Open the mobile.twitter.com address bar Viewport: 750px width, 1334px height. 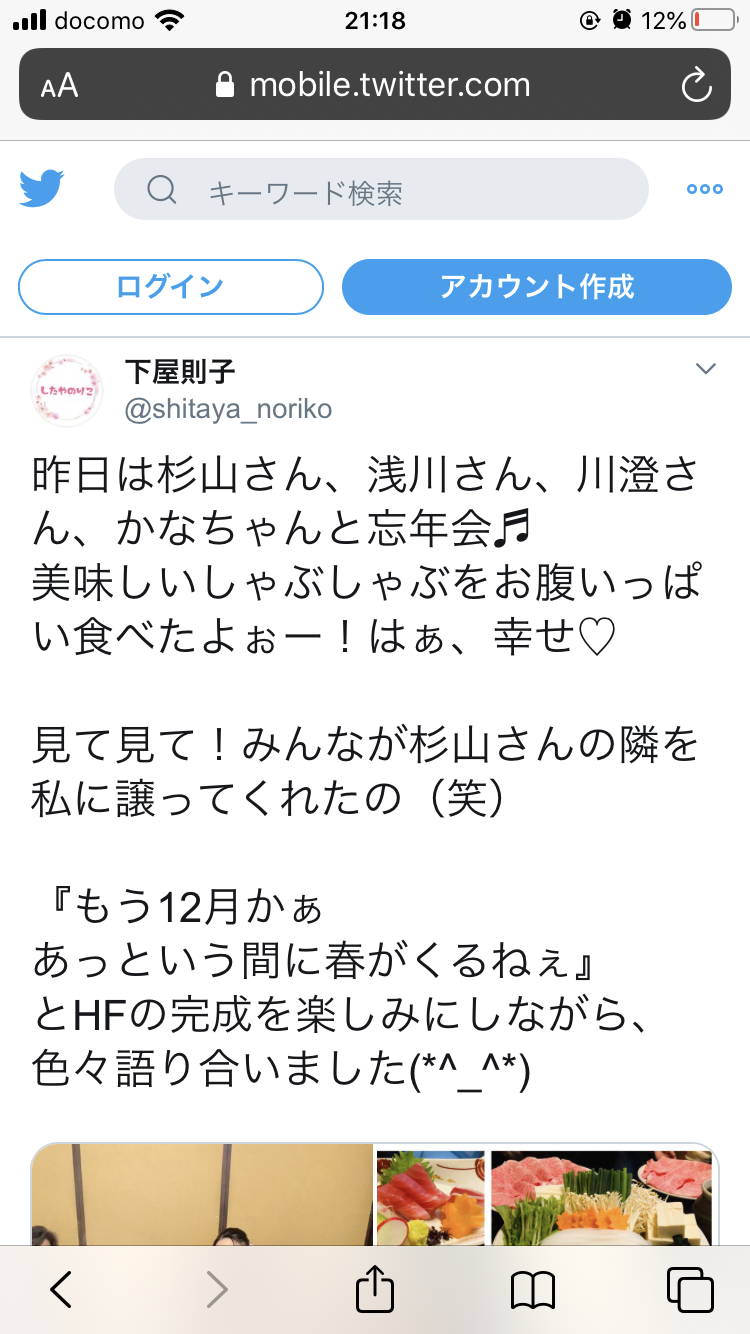tap(390, 85)
